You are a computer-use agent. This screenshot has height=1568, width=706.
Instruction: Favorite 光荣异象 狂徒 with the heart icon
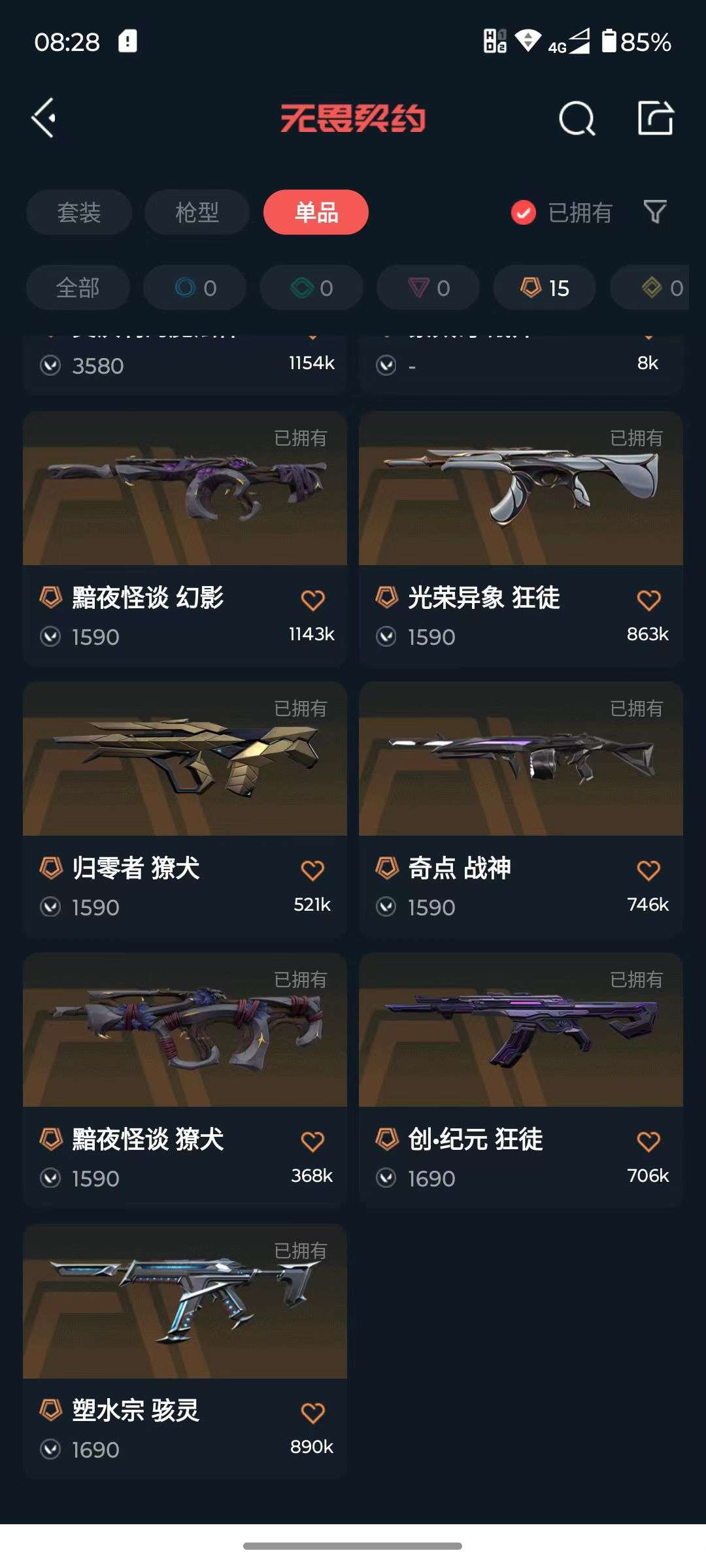tap(648, 598)
